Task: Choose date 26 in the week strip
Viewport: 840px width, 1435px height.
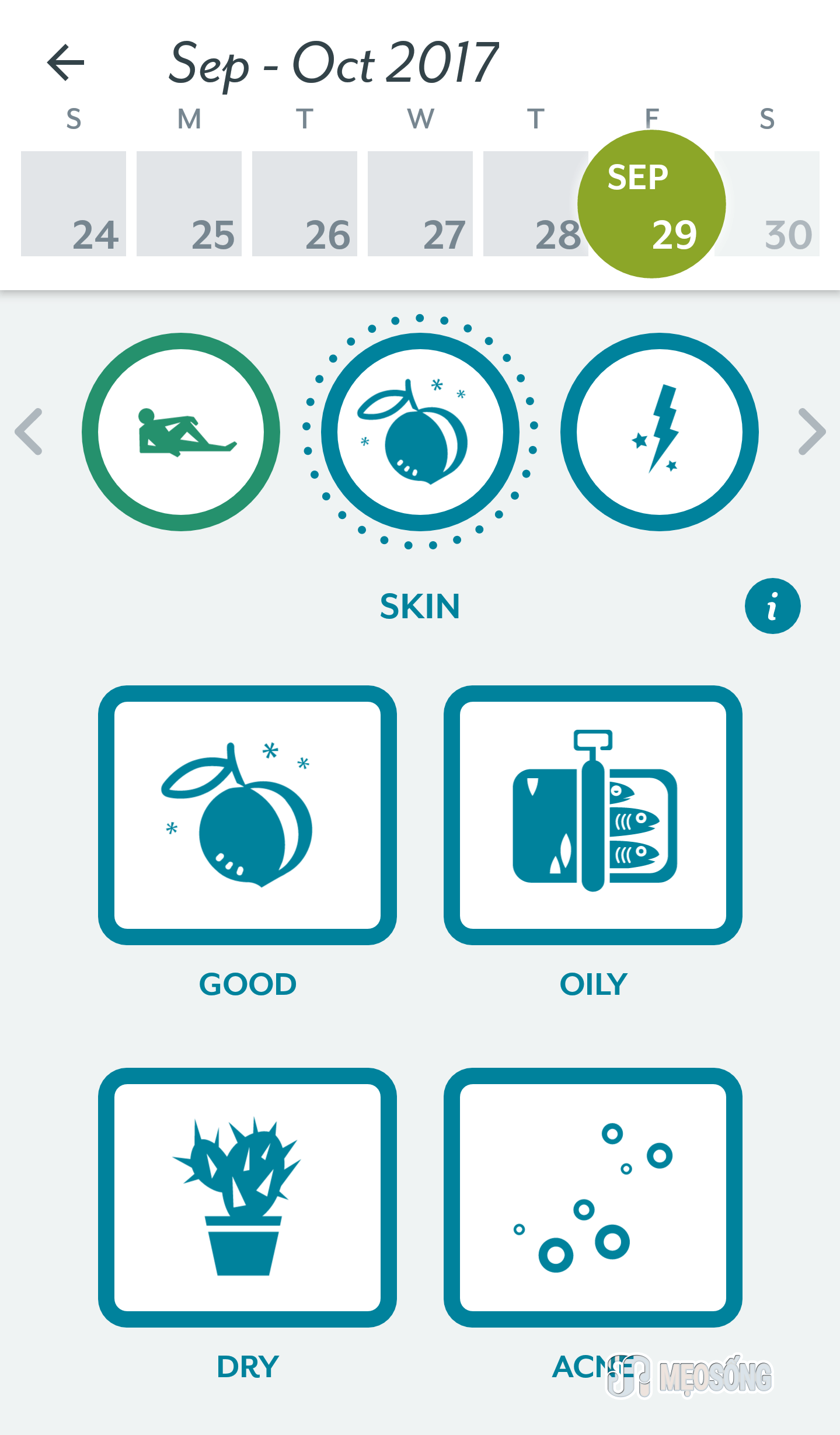Action: (x=305, y=204)
